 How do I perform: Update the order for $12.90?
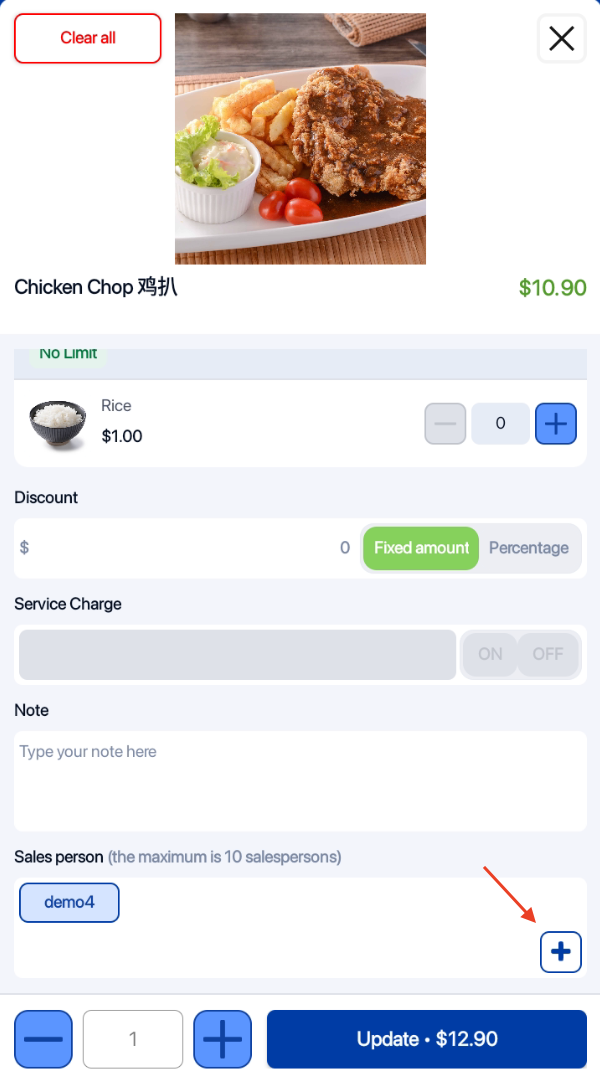[x=427, y=1039]
